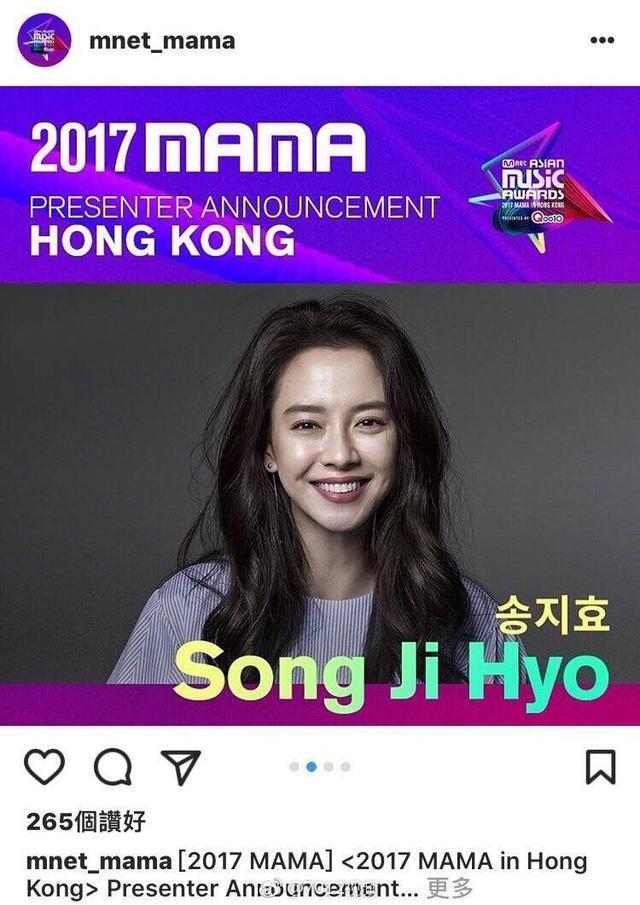The height and width of the screenshot is (905, 640).
Task: Bookmark this post
Action: click(x=600, y=767)
